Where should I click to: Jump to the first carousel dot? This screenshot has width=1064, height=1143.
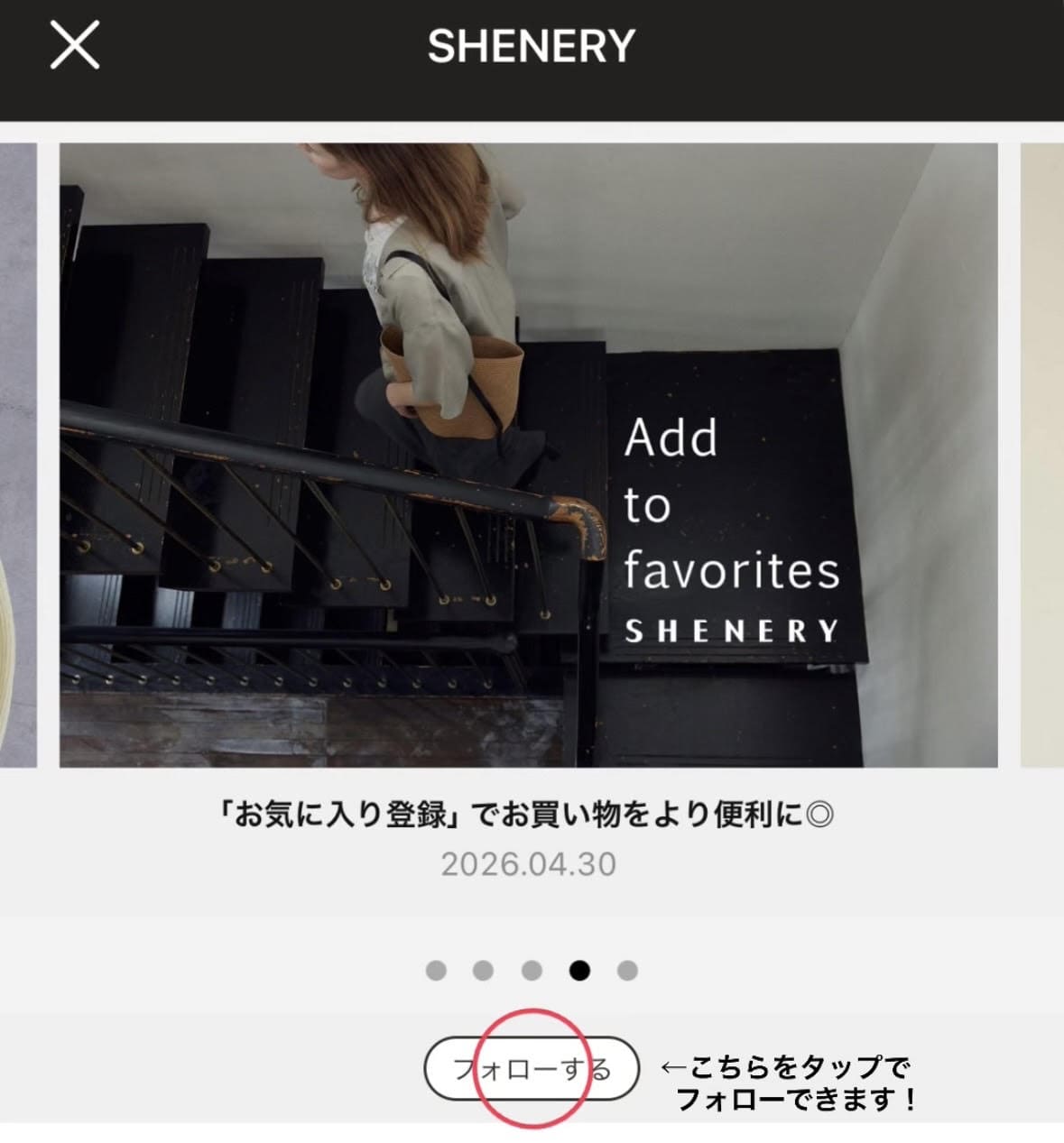pyautogui.click(x=436, y=971)
